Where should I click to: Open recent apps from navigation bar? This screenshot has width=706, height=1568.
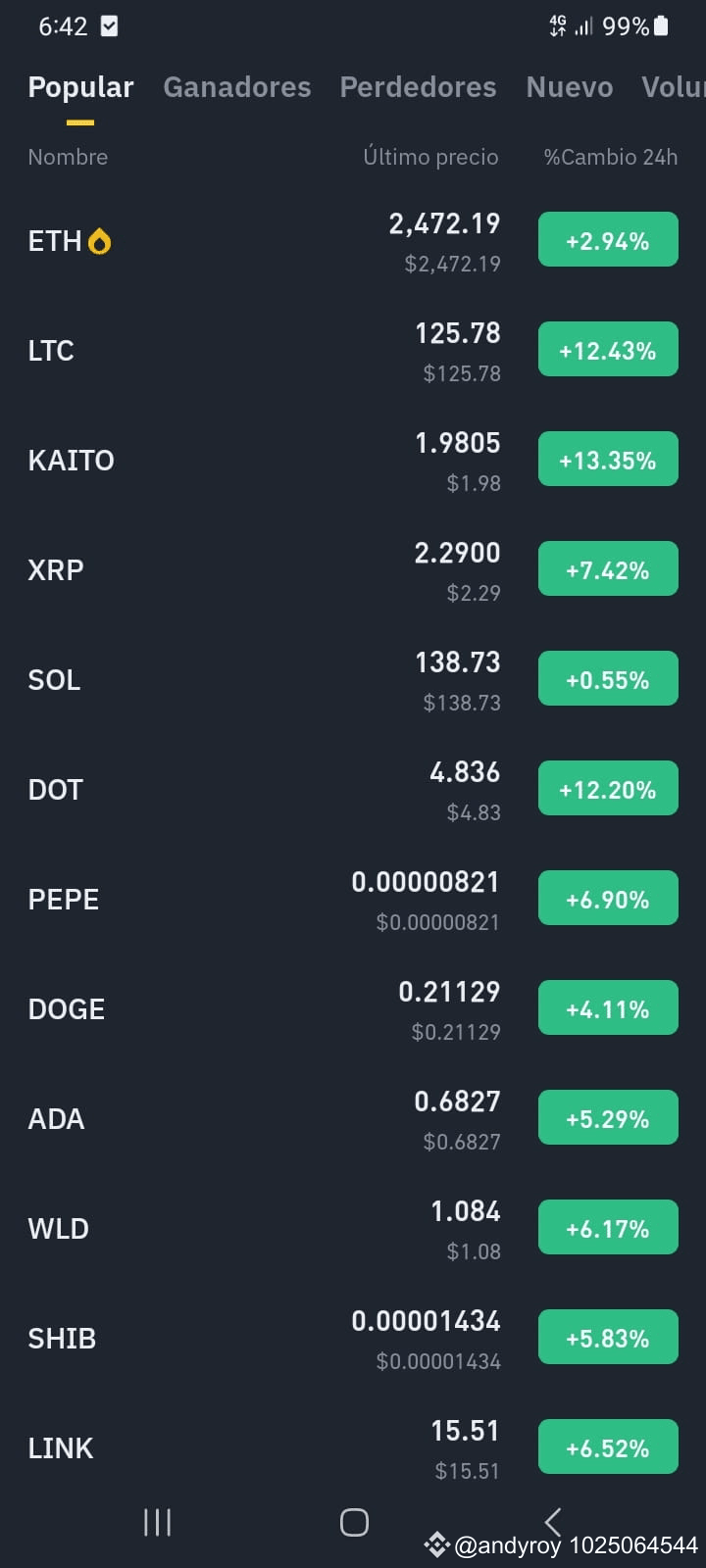[157, 1522]
